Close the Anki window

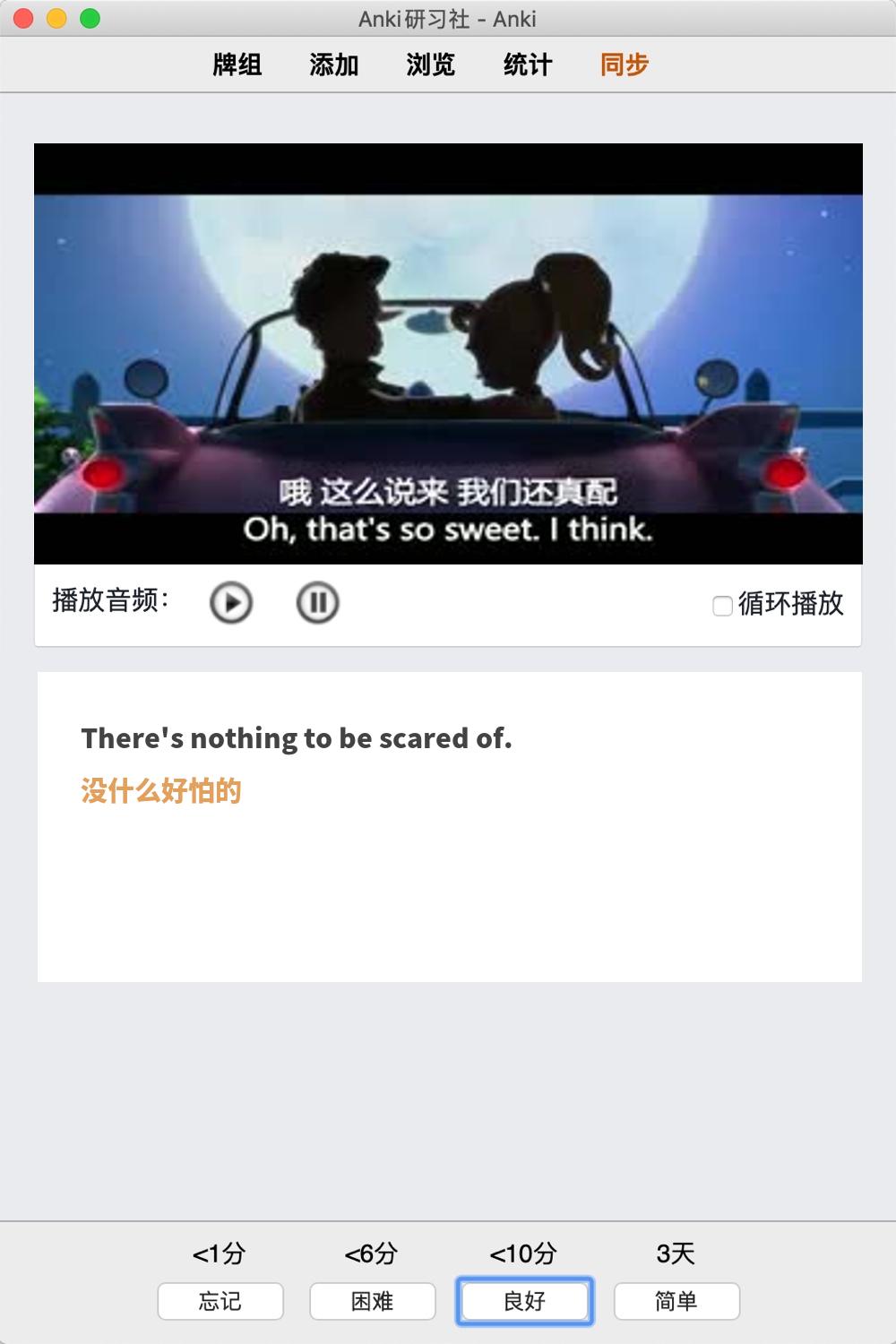(x=24, y=18)
